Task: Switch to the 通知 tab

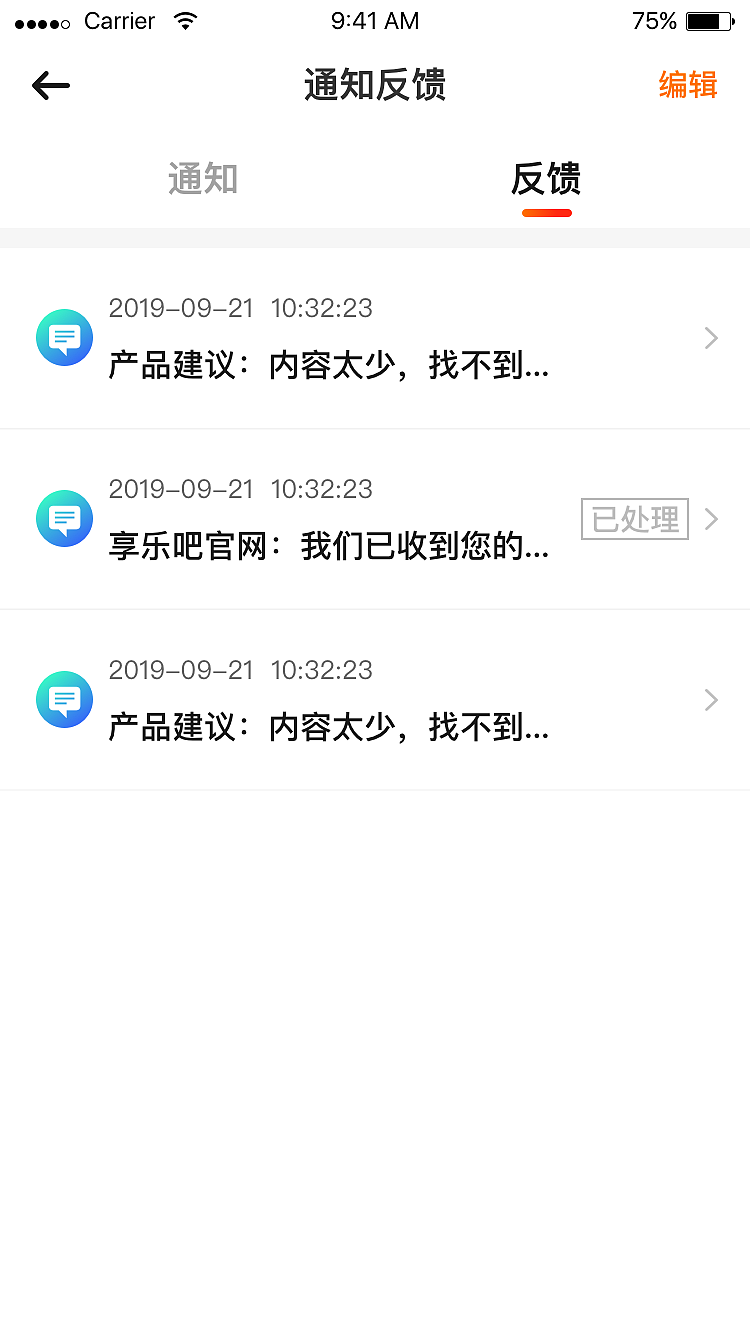Action: [x=203, y=180]
